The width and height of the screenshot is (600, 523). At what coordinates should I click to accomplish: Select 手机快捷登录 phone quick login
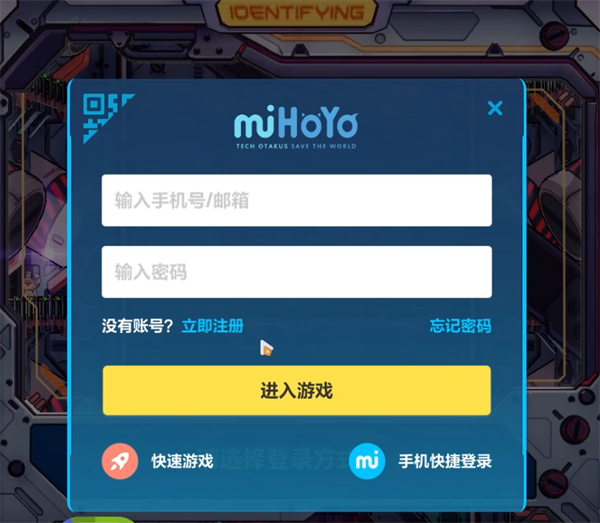(422, 461)
